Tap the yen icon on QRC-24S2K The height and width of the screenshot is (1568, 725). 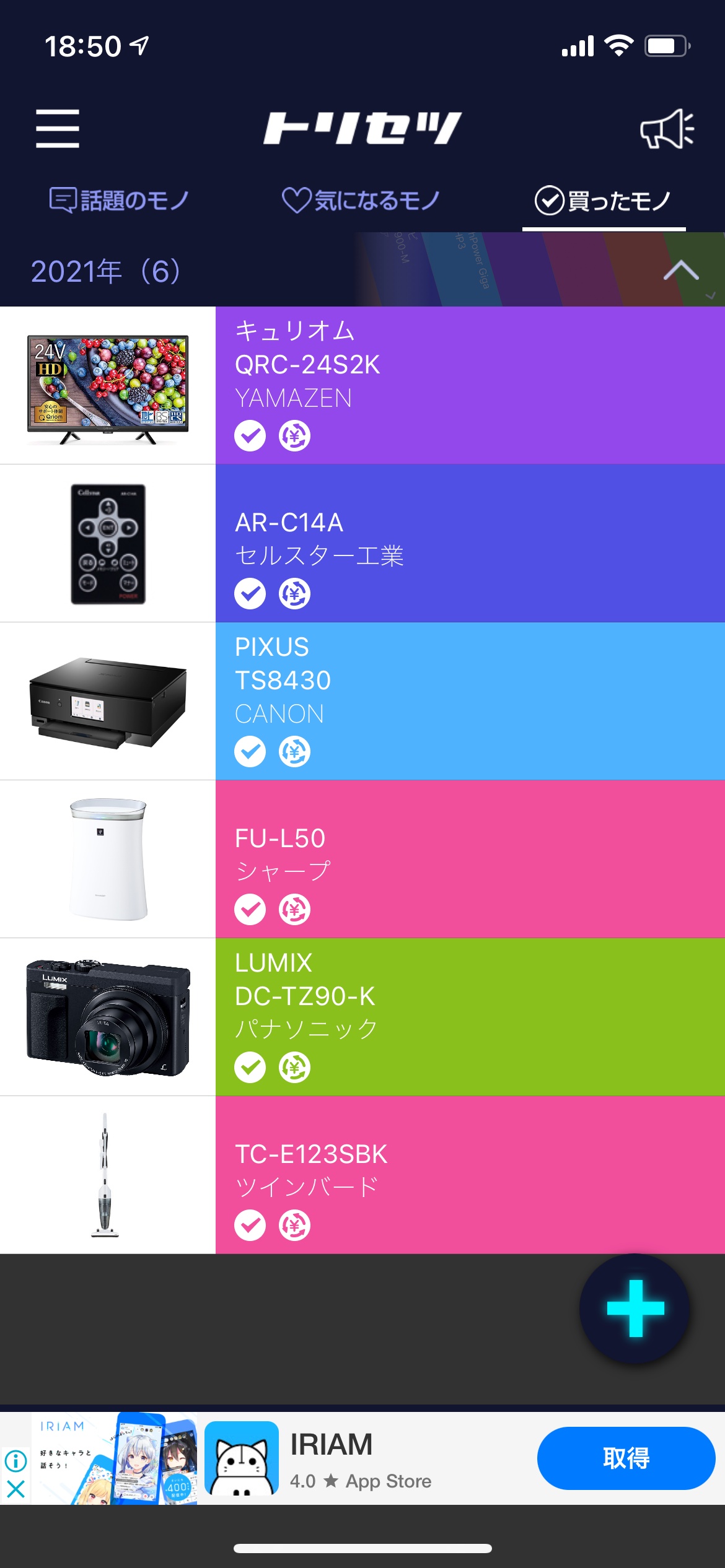(294, 436)
